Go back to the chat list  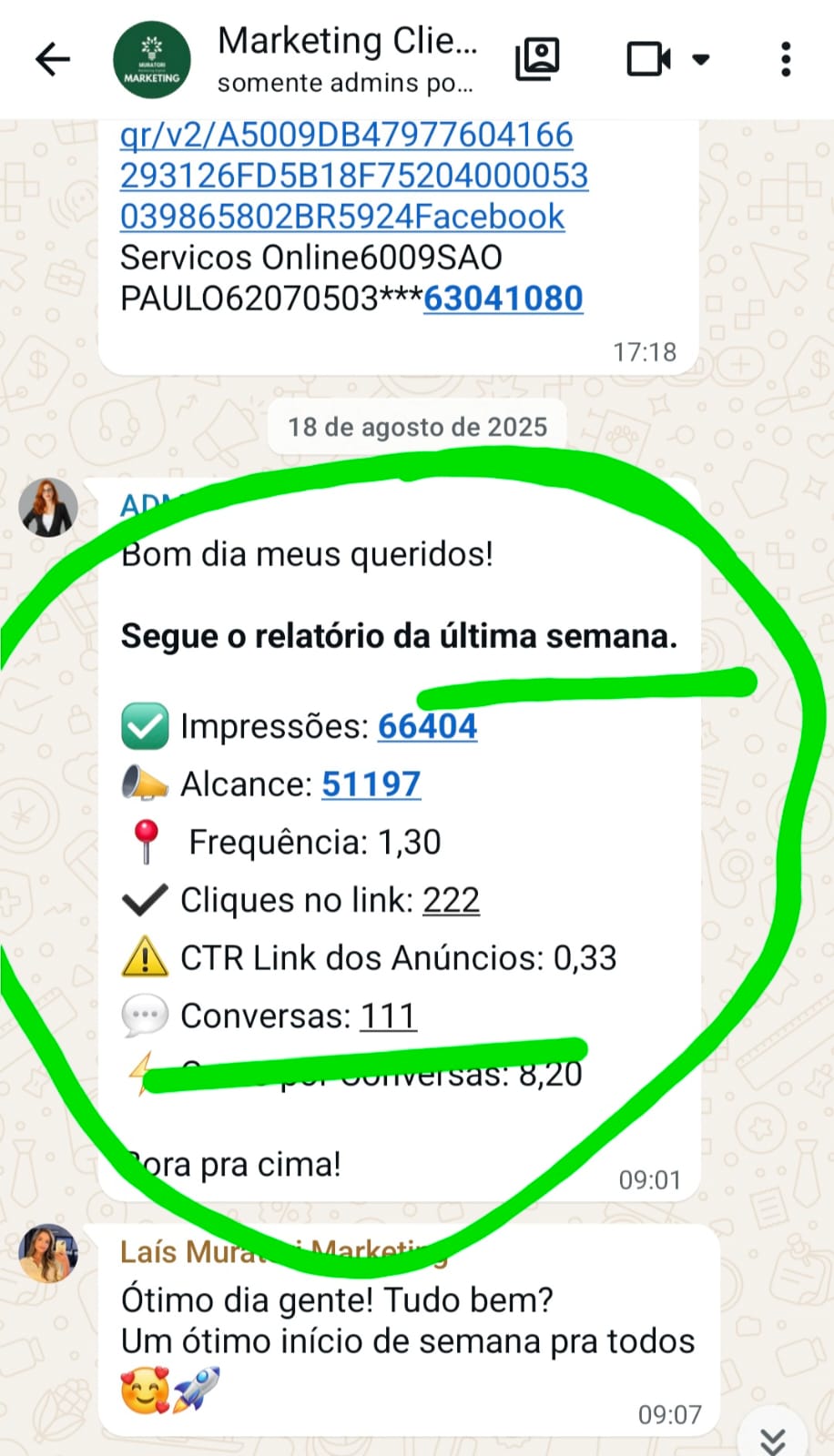[53, 60]
